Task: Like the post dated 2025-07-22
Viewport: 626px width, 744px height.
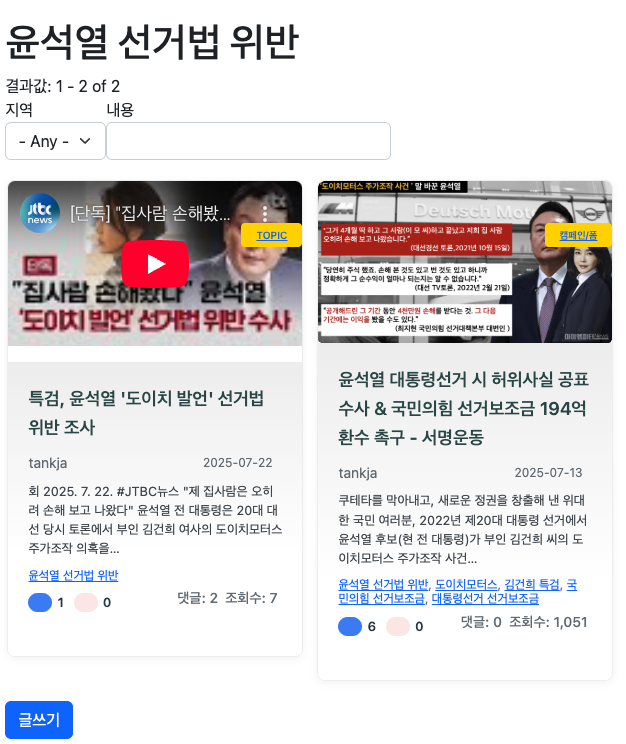Action: point(40,602)
